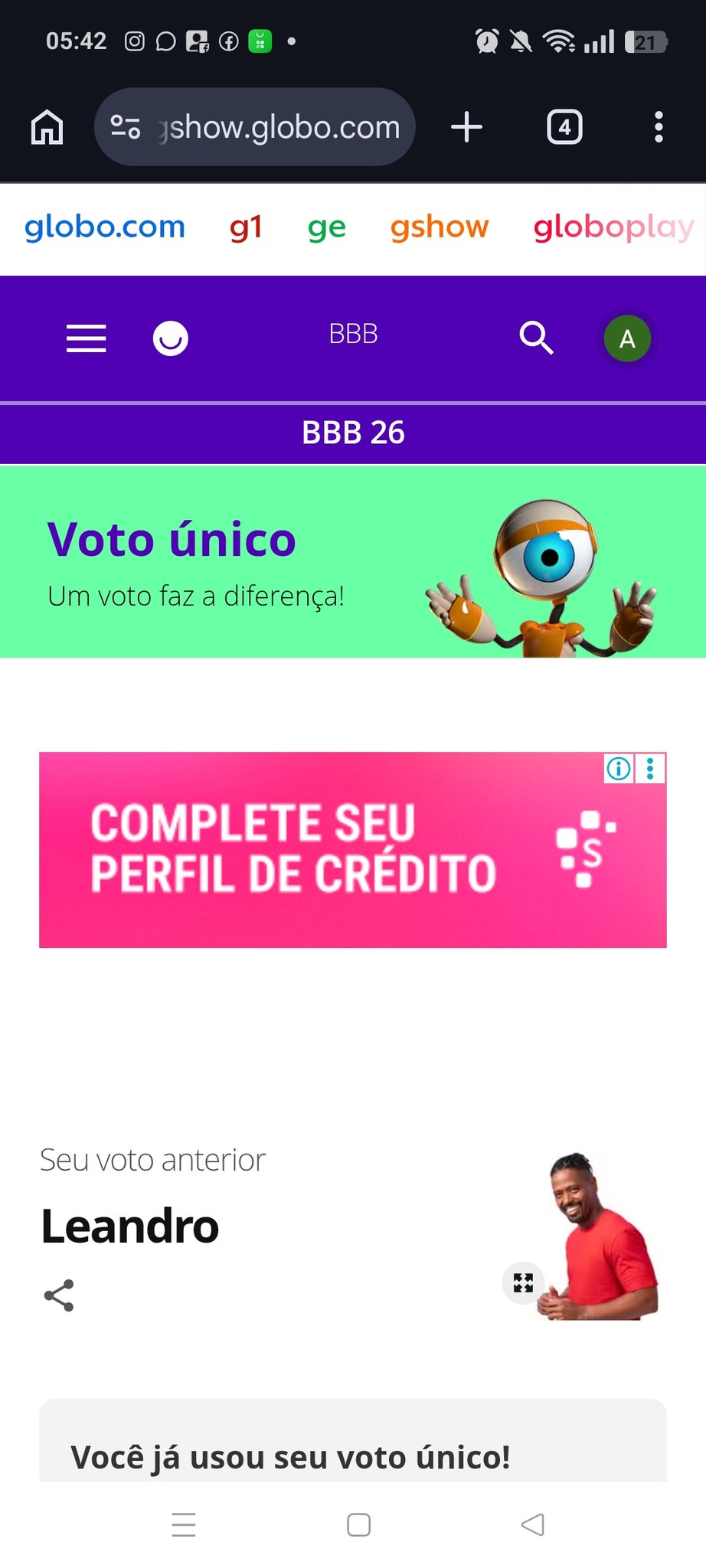
Task: Visit the ge sports link
Action: (x=327, y=227)
